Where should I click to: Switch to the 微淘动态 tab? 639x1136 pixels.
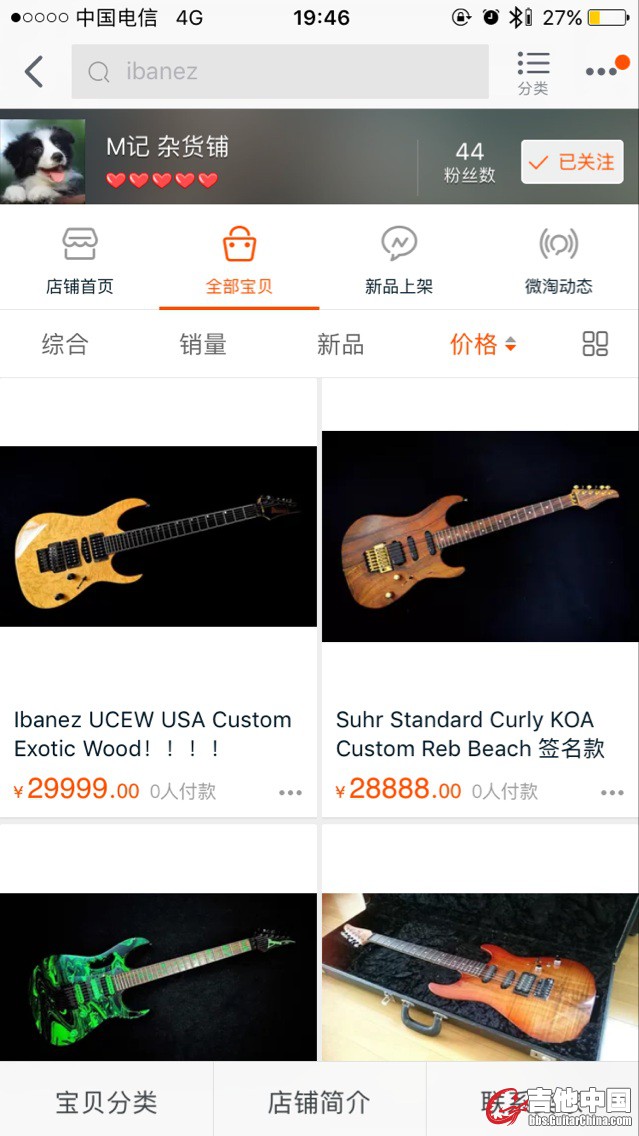point(558,260)
